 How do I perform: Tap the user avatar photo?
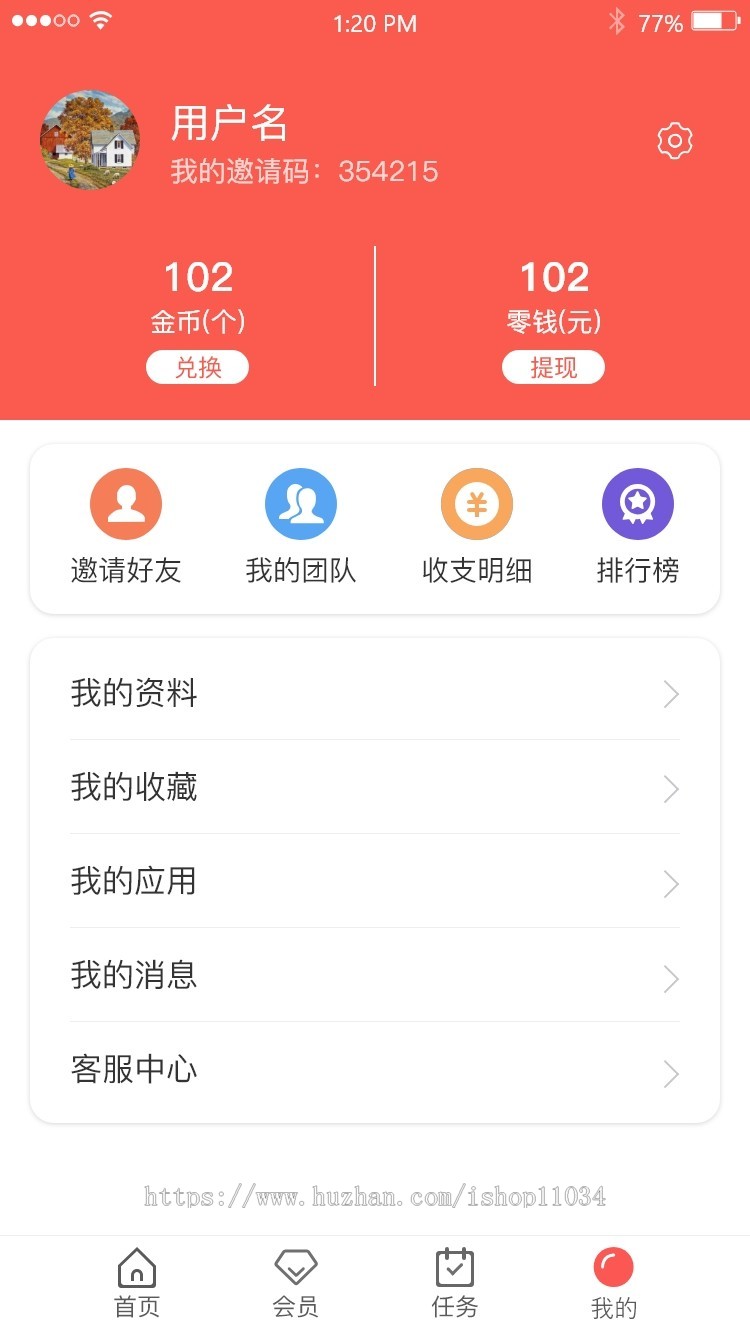click(x=90, y=140)
